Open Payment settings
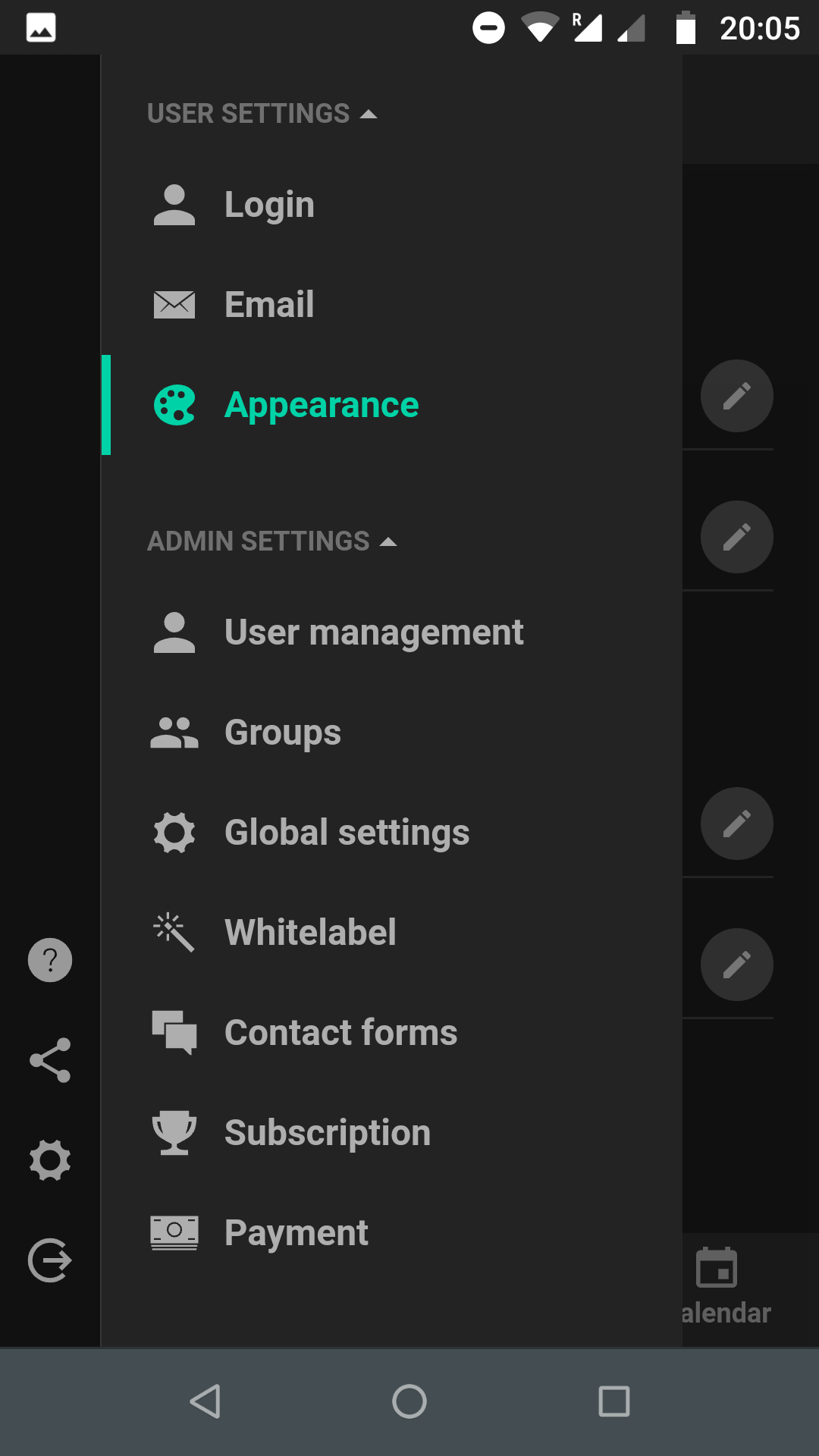The width and height of the screenshot is (819, 1456). pyautogui.click(x=296, y=1233)
